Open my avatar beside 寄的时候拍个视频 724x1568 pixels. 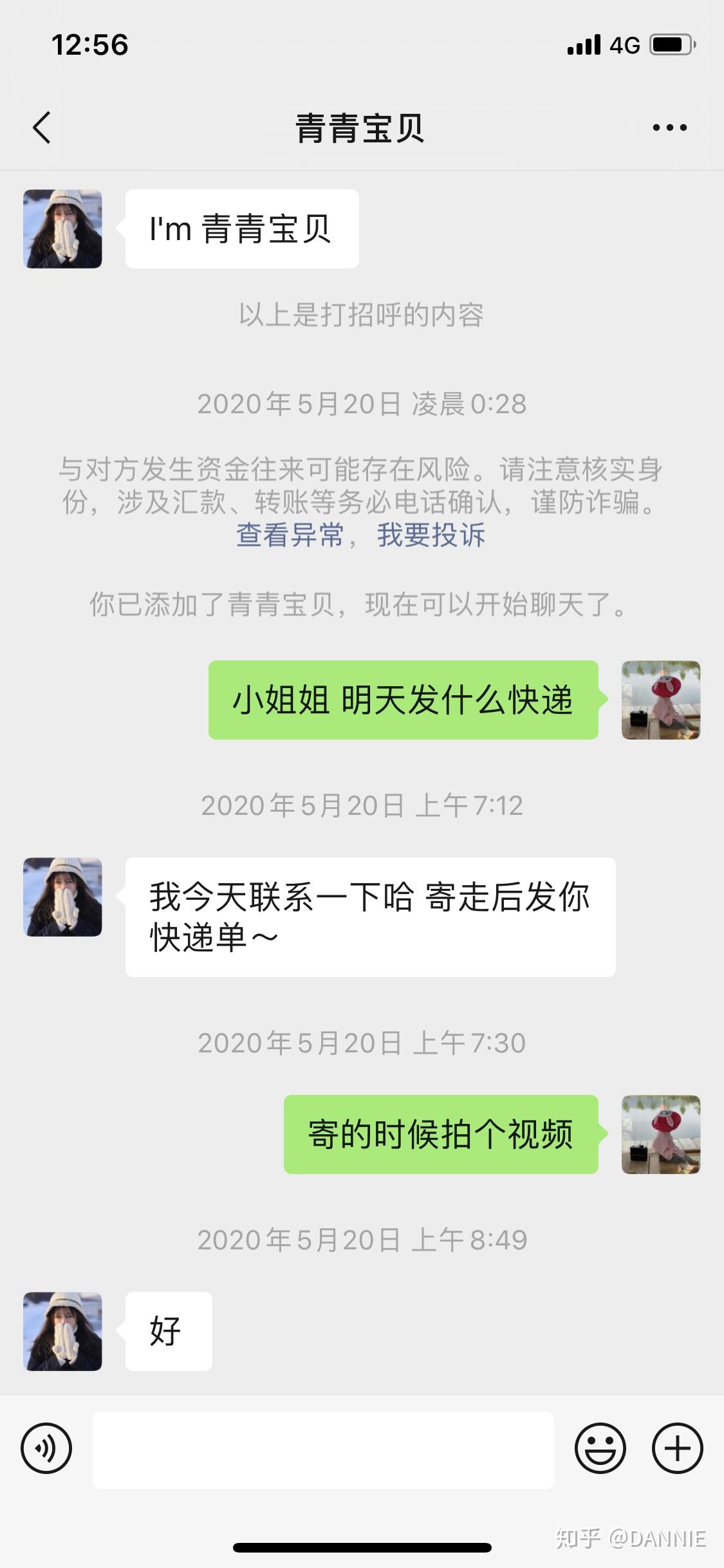click(x=660, y=1134)
